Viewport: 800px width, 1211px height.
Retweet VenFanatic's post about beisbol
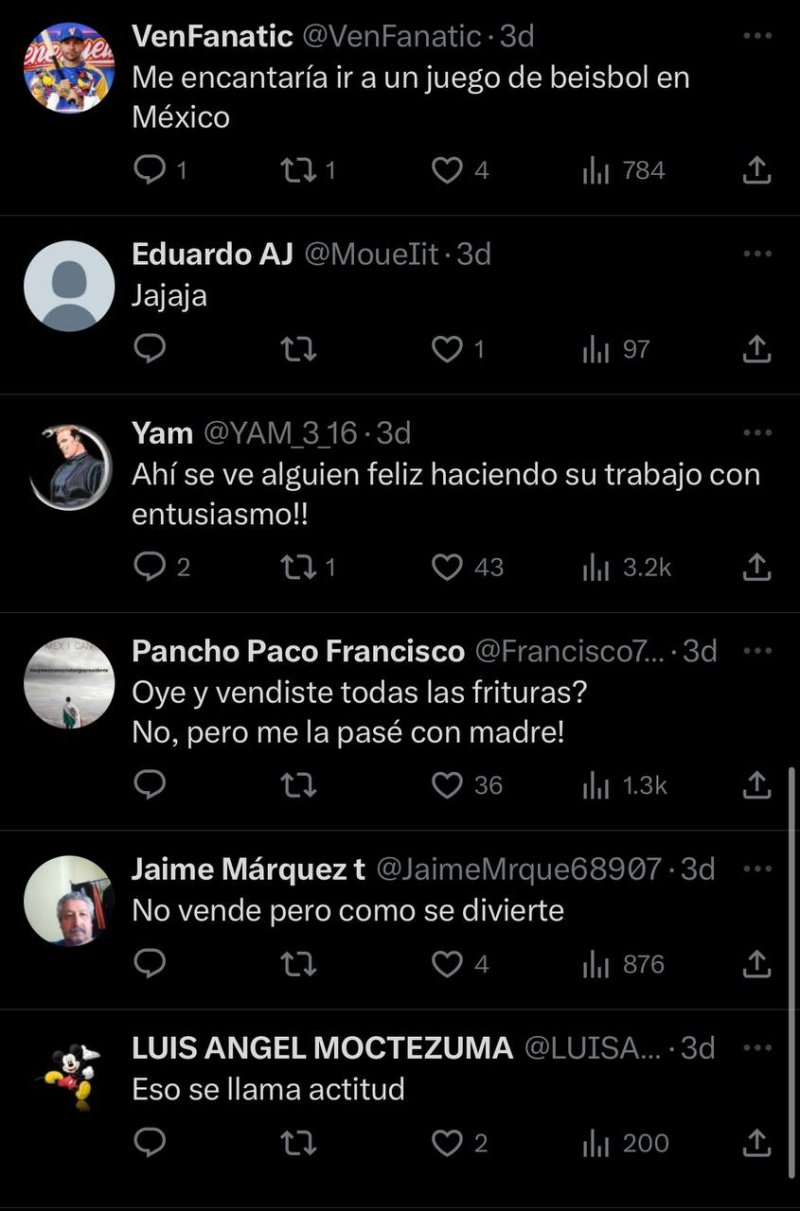[x=297, y=171]
